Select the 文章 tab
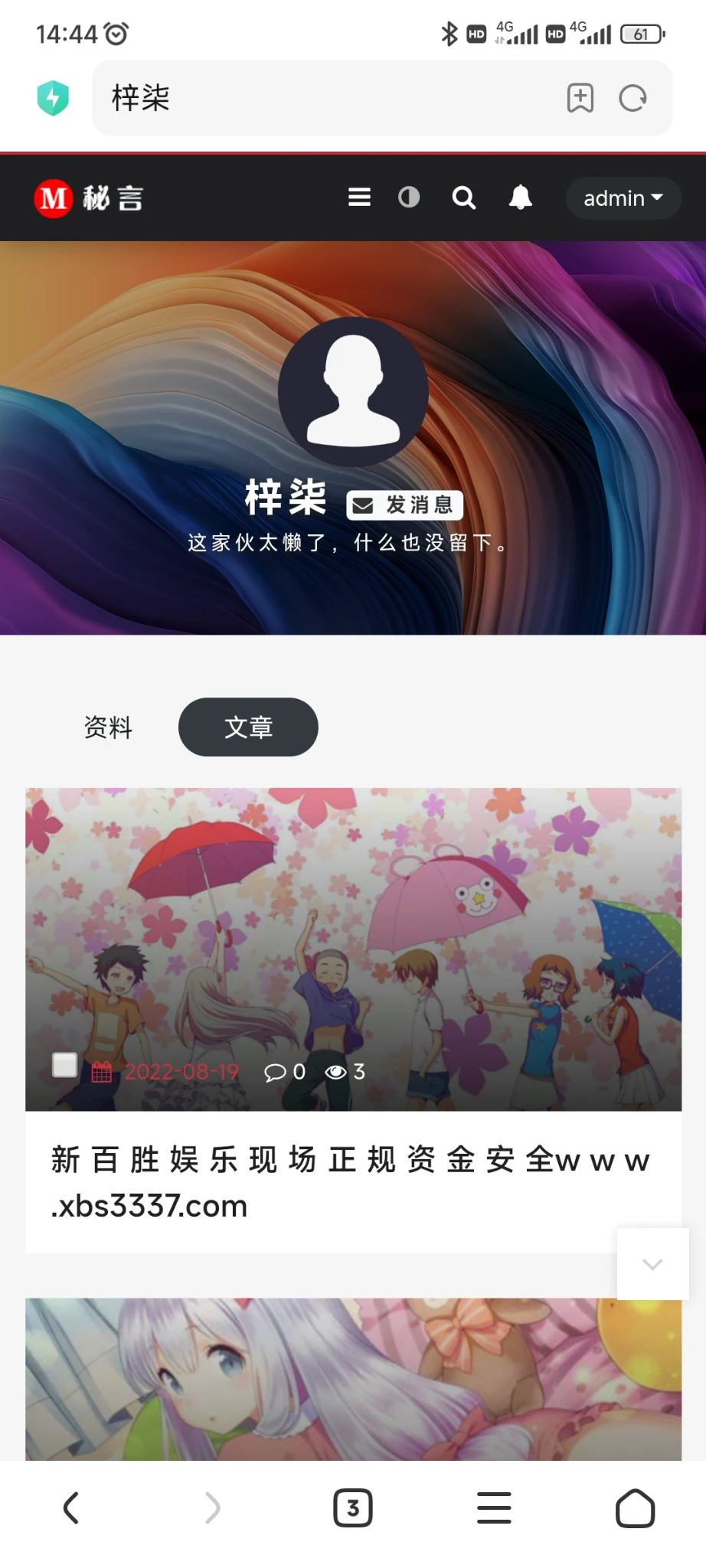706x1568 pixels. 248,727
